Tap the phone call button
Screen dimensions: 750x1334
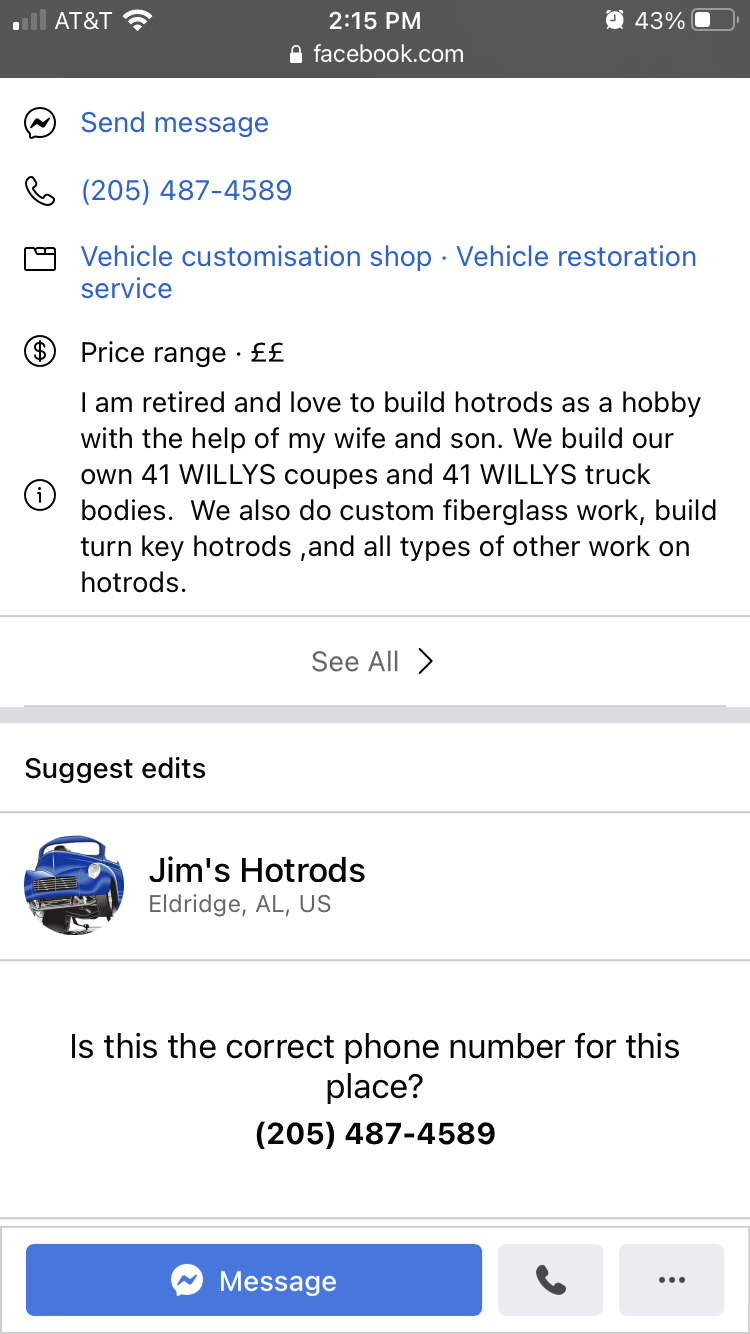click(x=550, y=1280)
